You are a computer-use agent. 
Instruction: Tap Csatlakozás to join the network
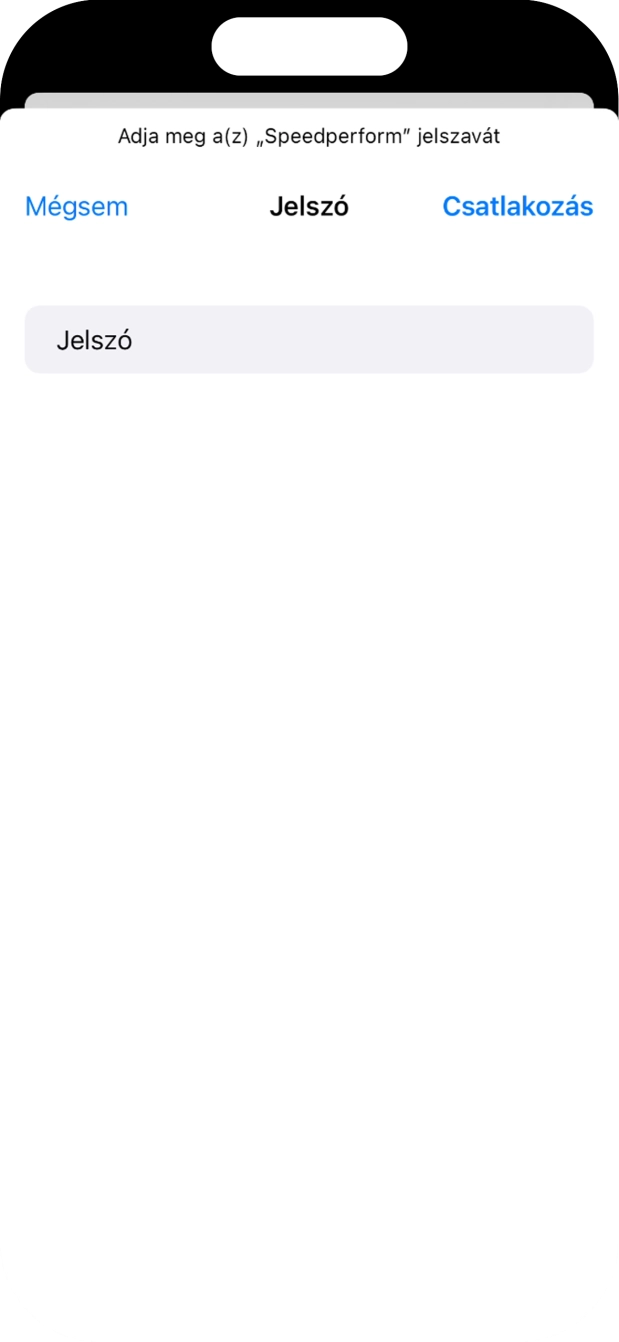[517, 207]
